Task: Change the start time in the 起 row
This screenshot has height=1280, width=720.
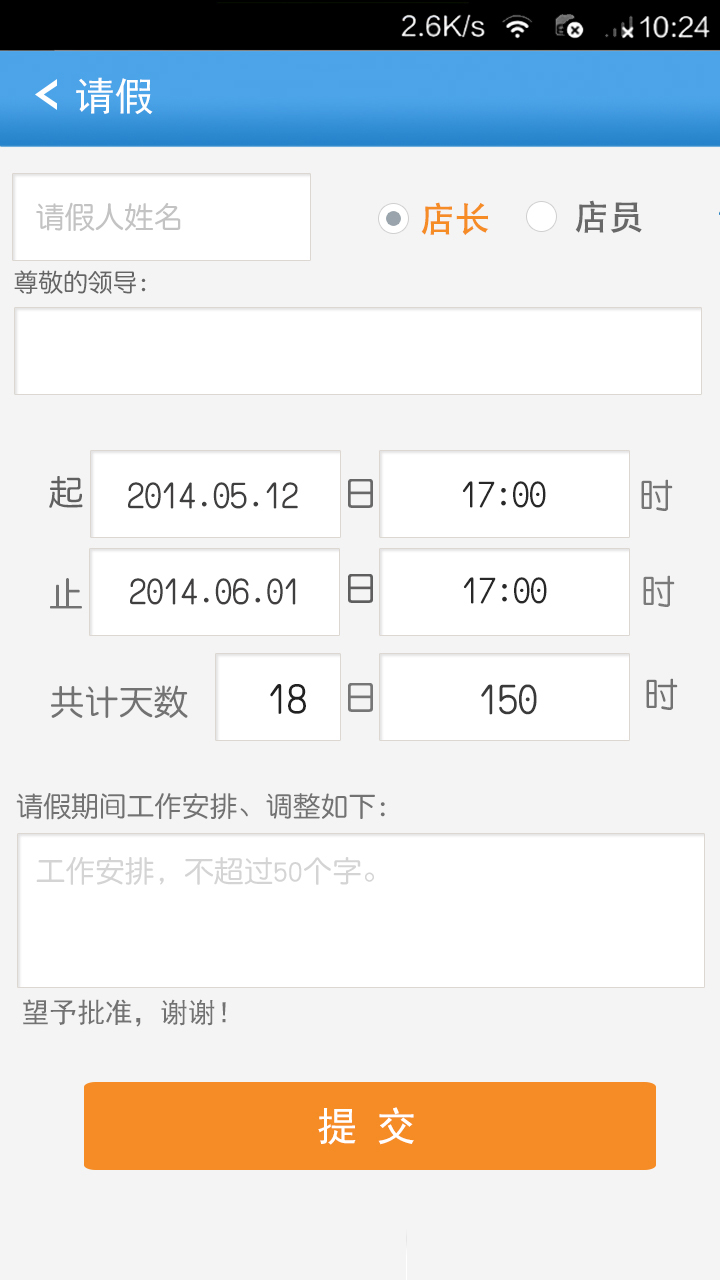Action: coord(504,495)
